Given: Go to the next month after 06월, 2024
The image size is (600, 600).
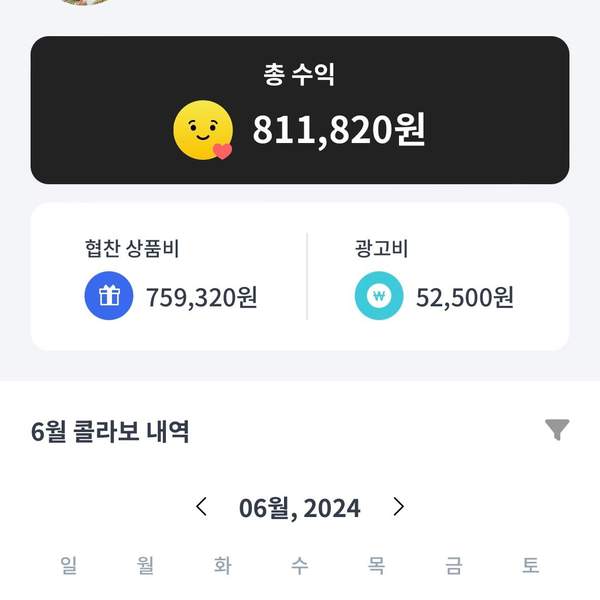Looking at the screenshot, I should pos(398,507).
